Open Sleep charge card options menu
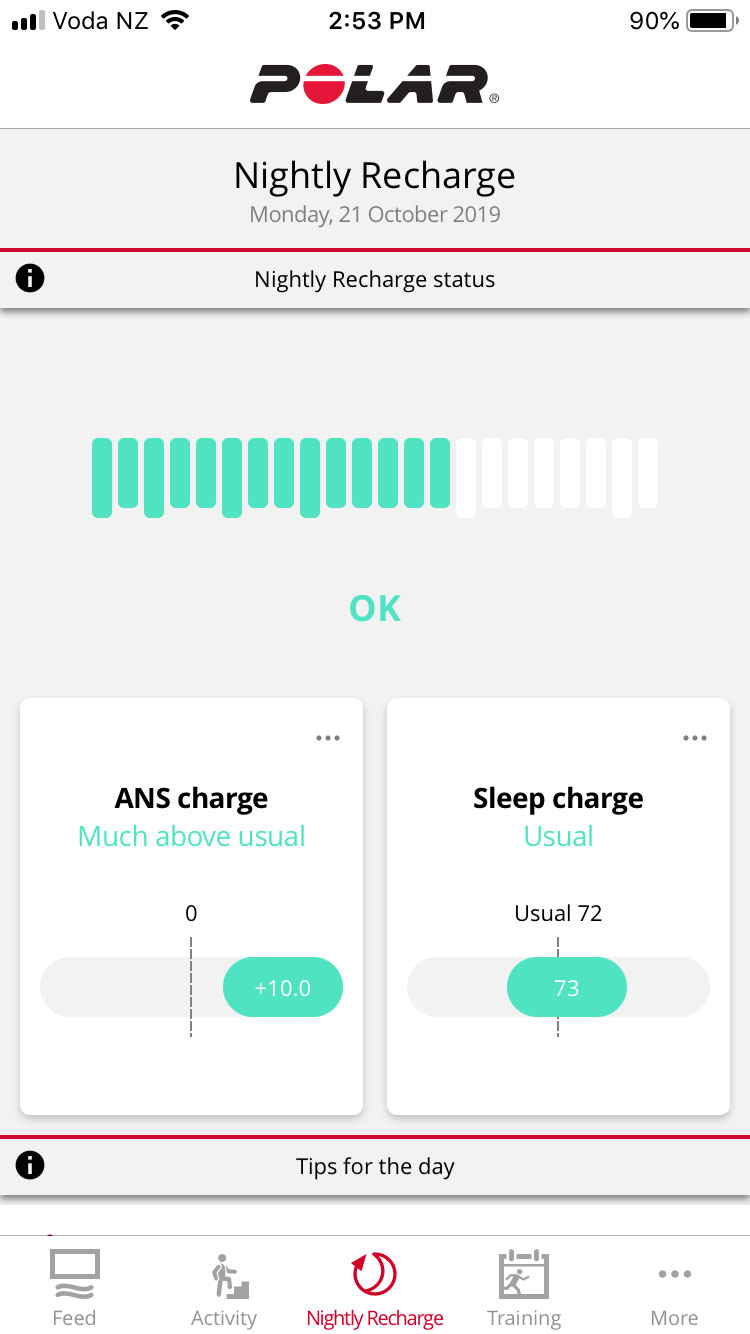The width and height of the screenshot is (750, 1334). point(695,738)
